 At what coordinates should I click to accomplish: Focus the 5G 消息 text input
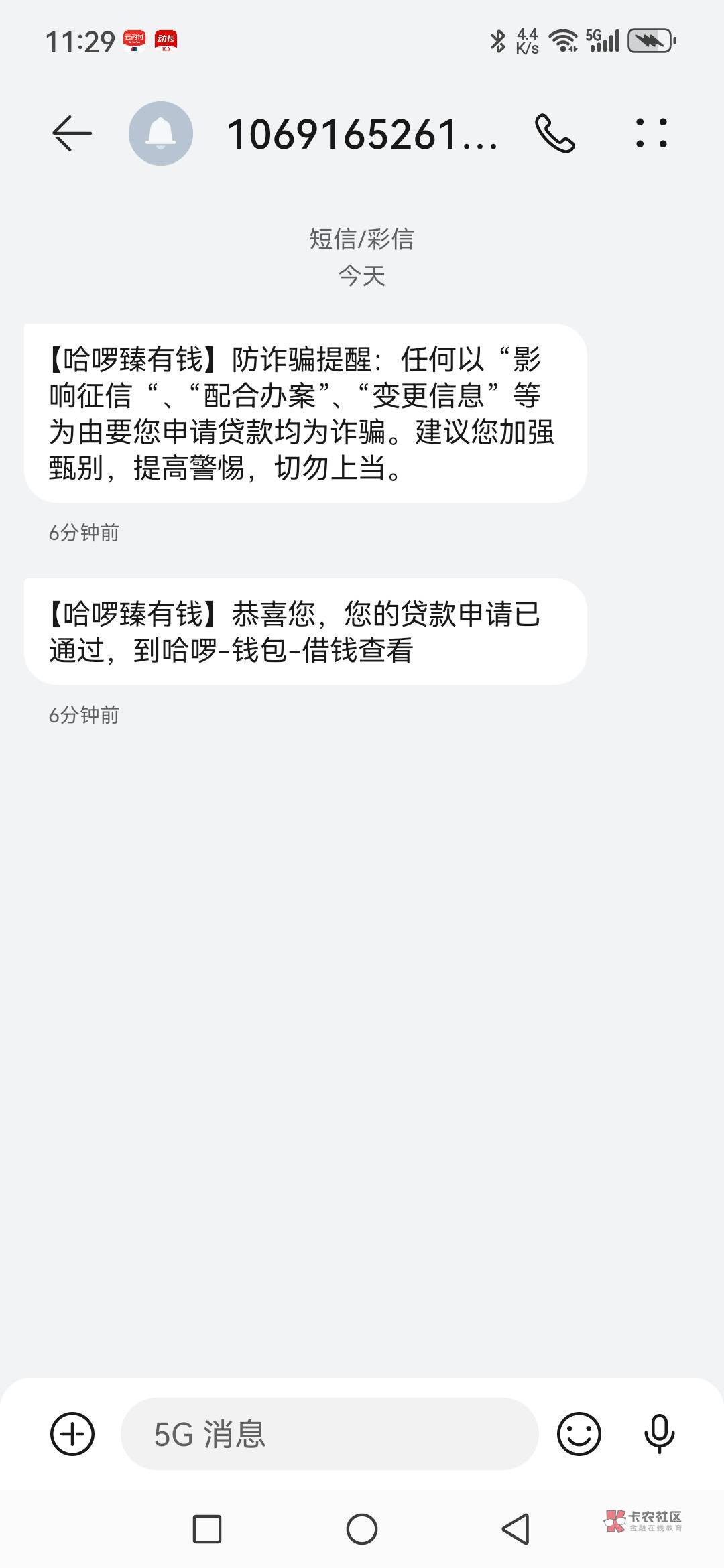330,1433
